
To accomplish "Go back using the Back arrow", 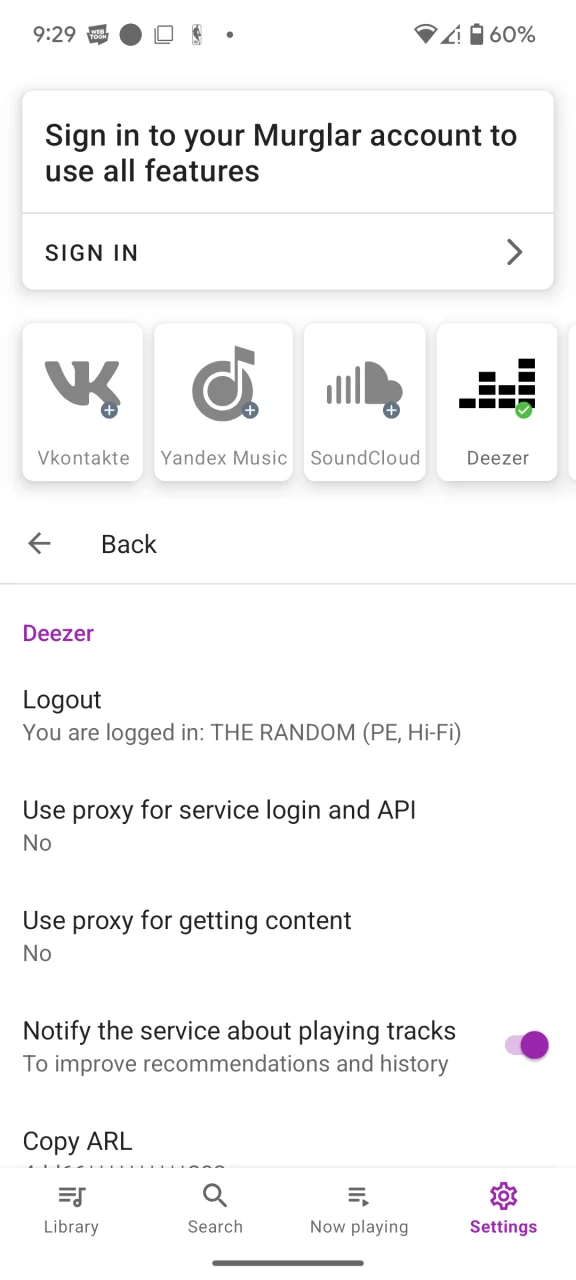I will tap(40, 544).
